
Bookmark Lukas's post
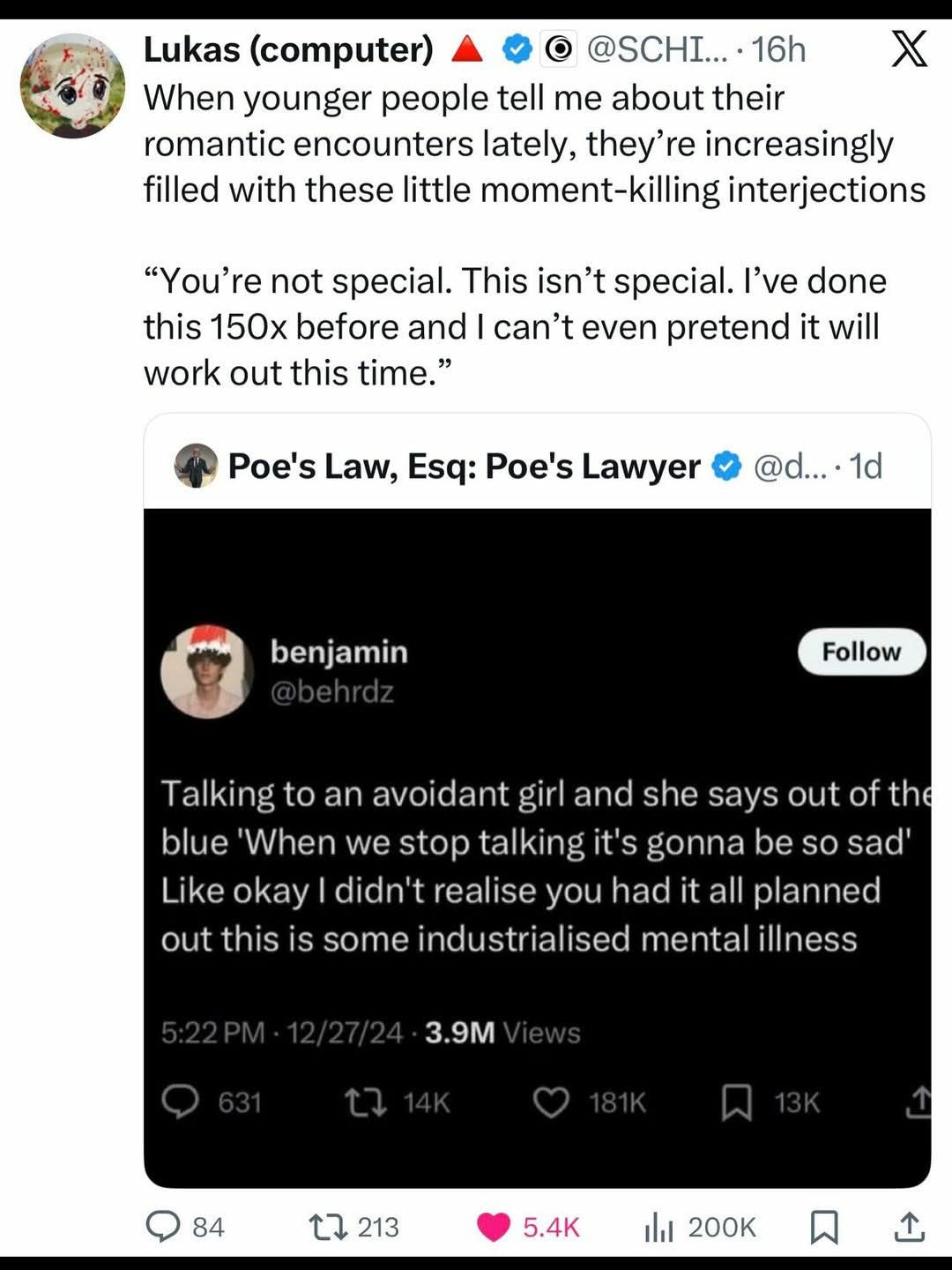823,1227
